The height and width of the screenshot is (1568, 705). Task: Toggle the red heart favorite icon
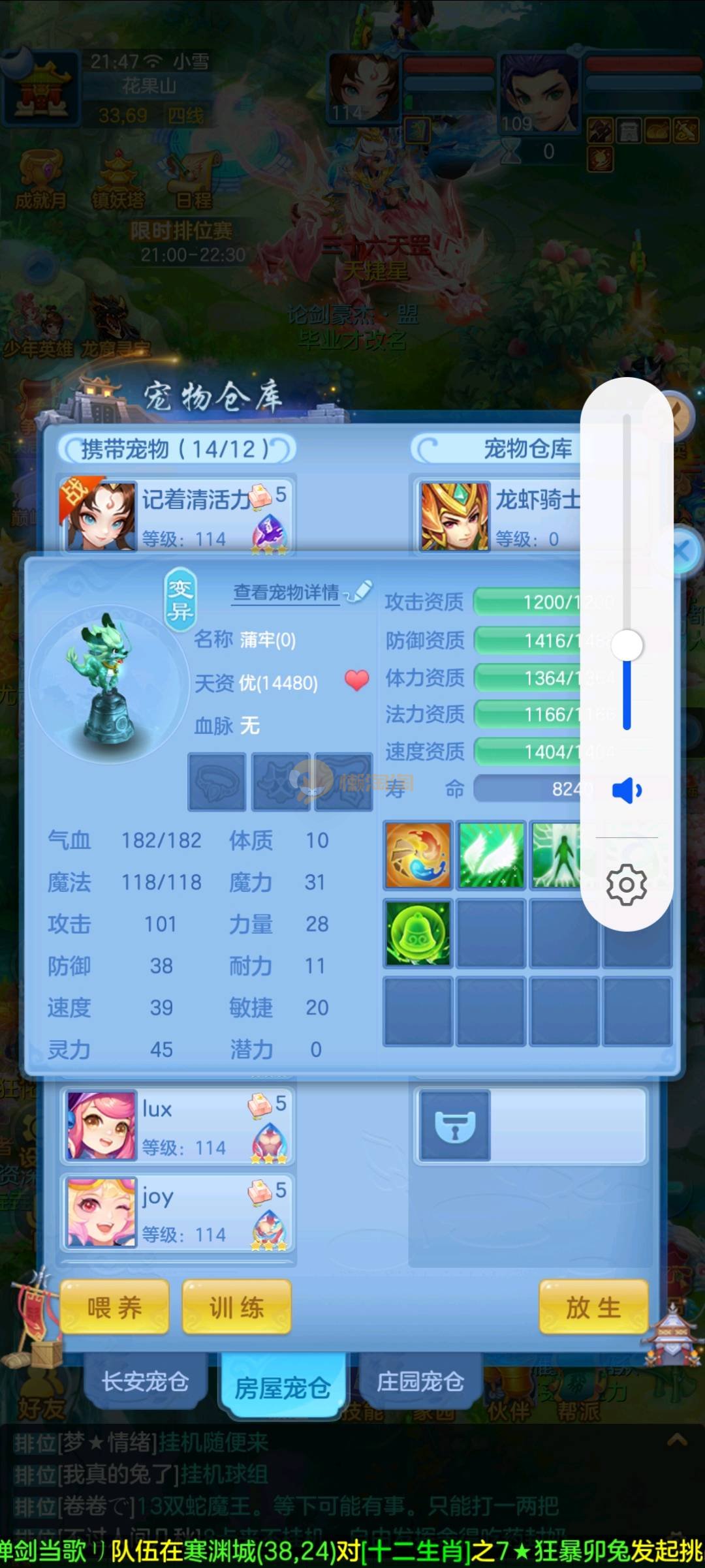(x=356, y=681)
